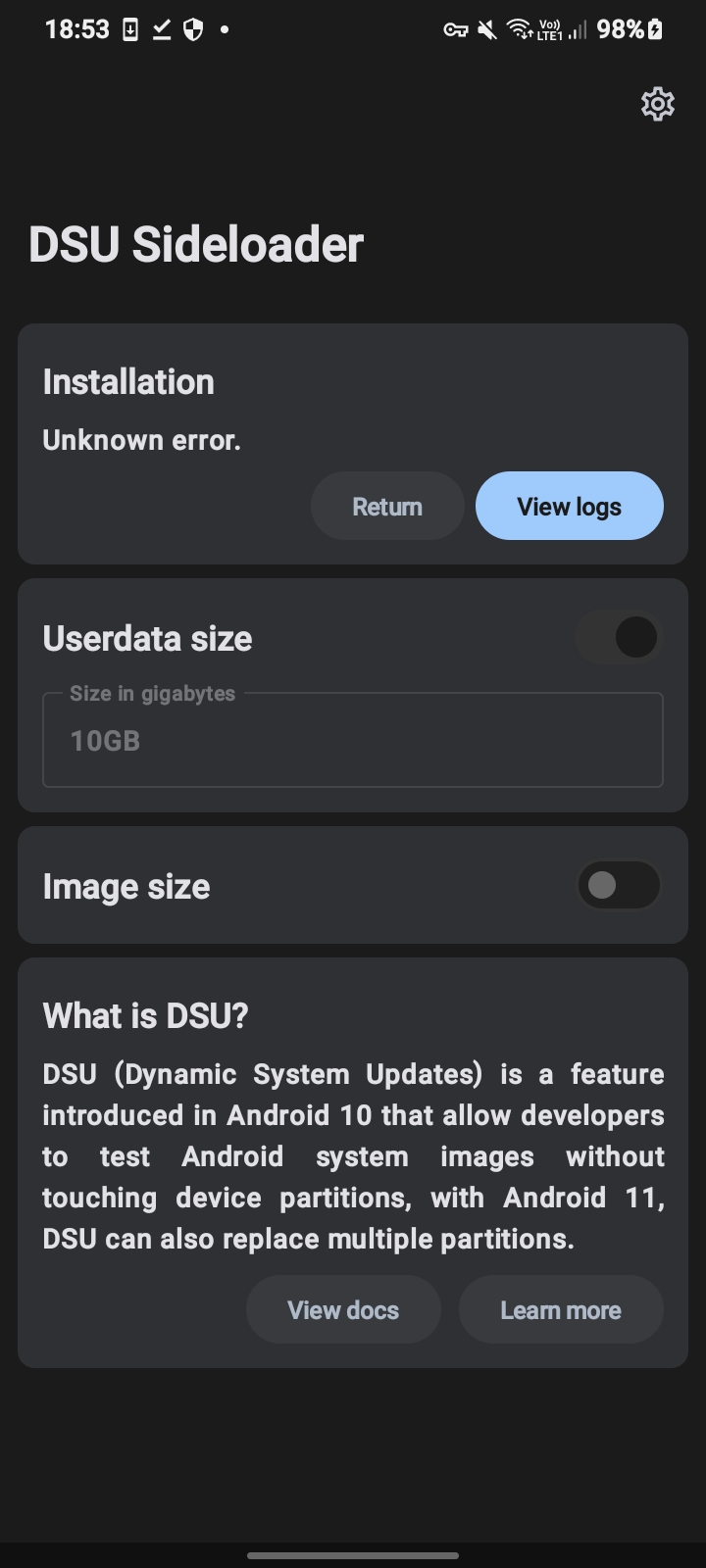Image resolution: width=706 pixels, height=1568 pixels.
Task: Tap the Unknown error message text
Action: tap(141, 439)
